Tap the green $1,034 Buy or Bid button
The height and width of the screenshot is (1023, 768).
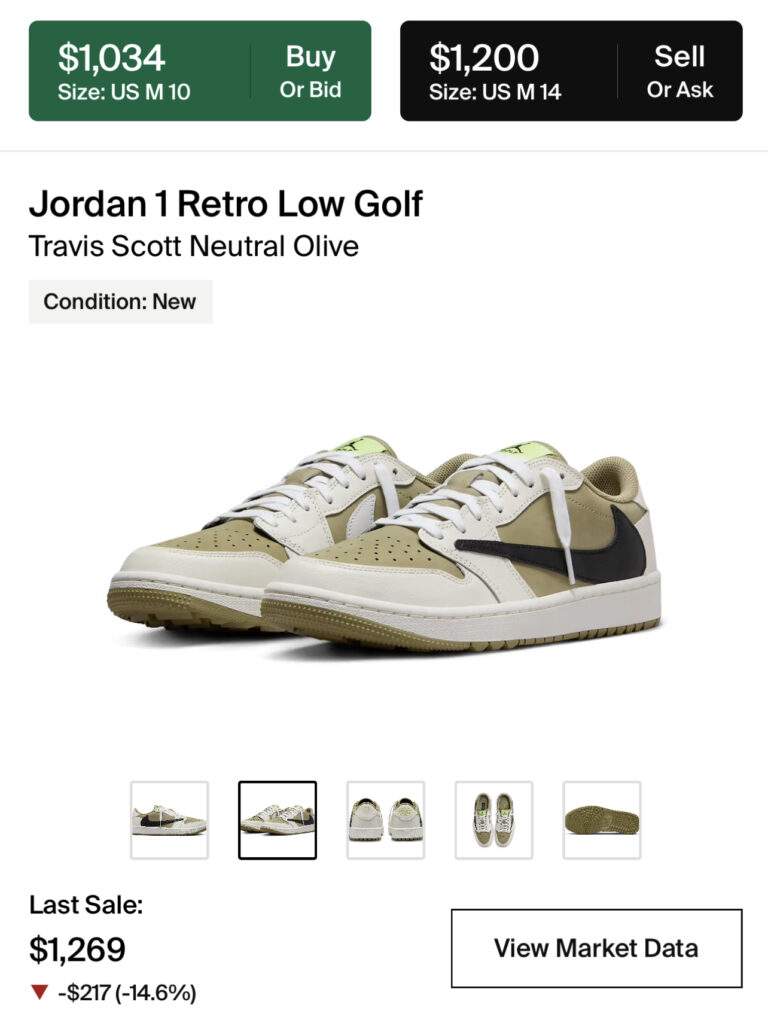click(199, 71)
